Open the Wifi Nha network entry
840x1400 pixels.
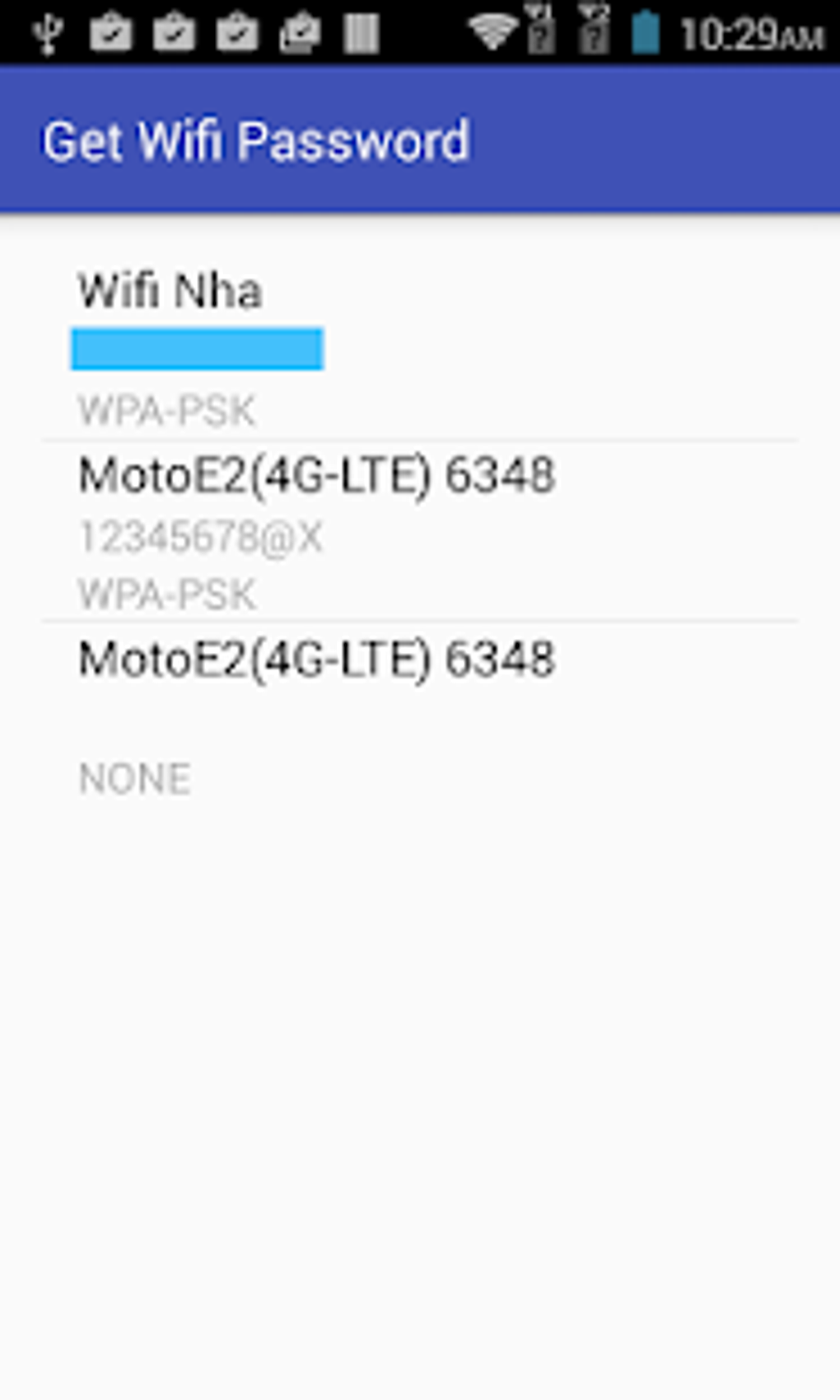click(420, 348)
